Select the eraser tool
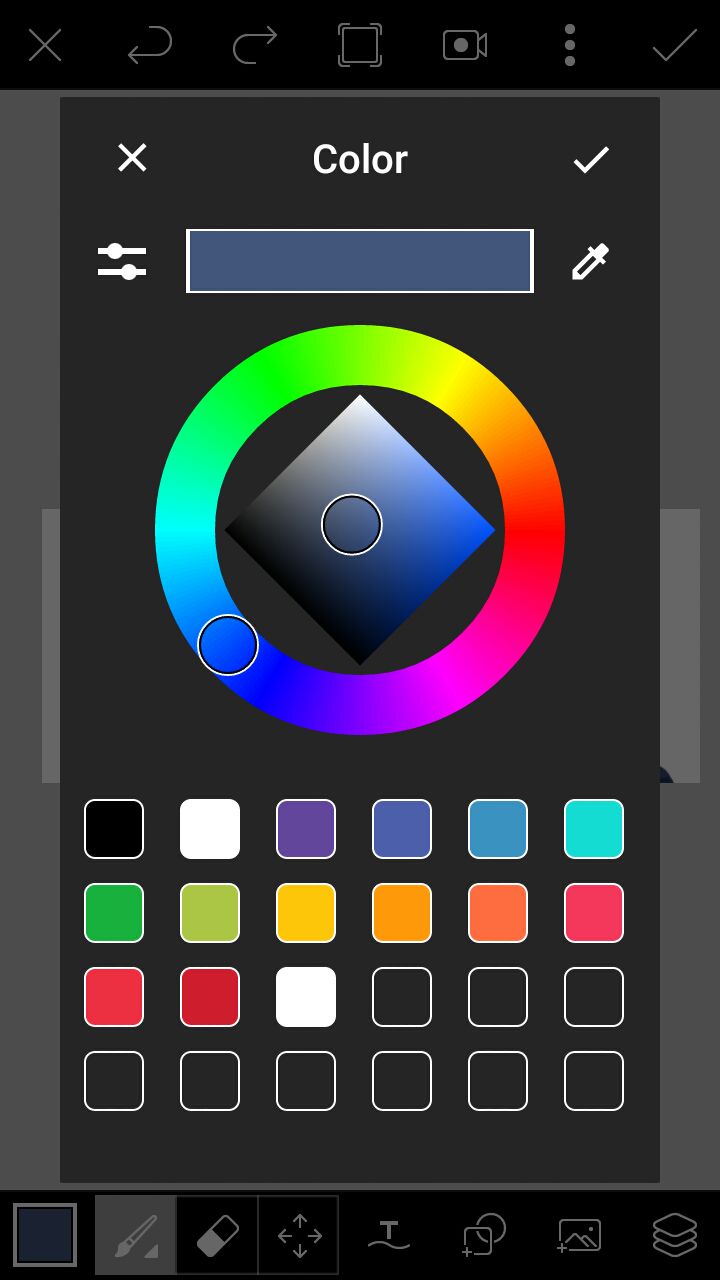 pyautogui.click(x=217, y=1235)
